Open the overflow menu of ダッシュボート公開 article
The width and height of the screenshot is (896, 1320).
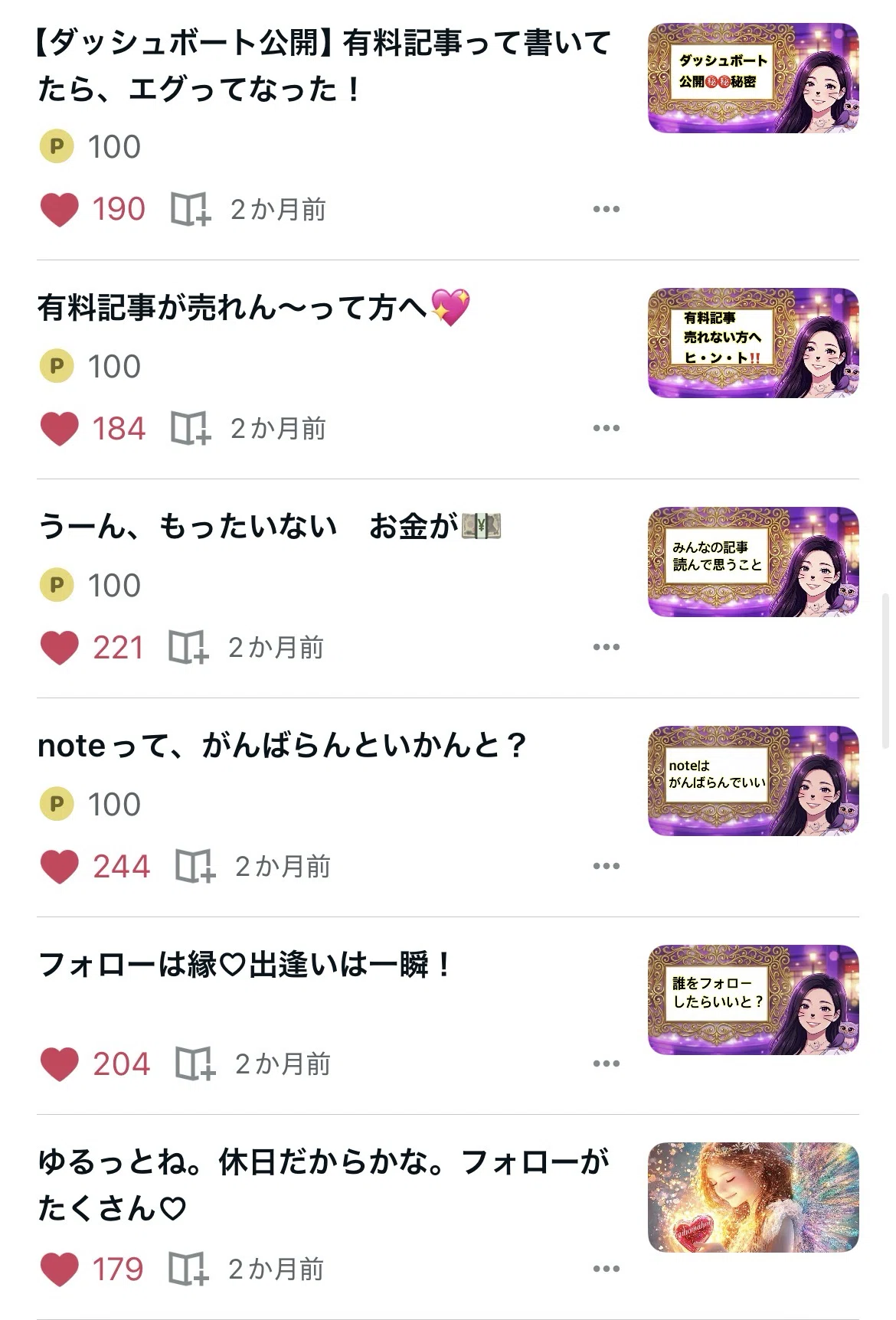click(606, 209)
